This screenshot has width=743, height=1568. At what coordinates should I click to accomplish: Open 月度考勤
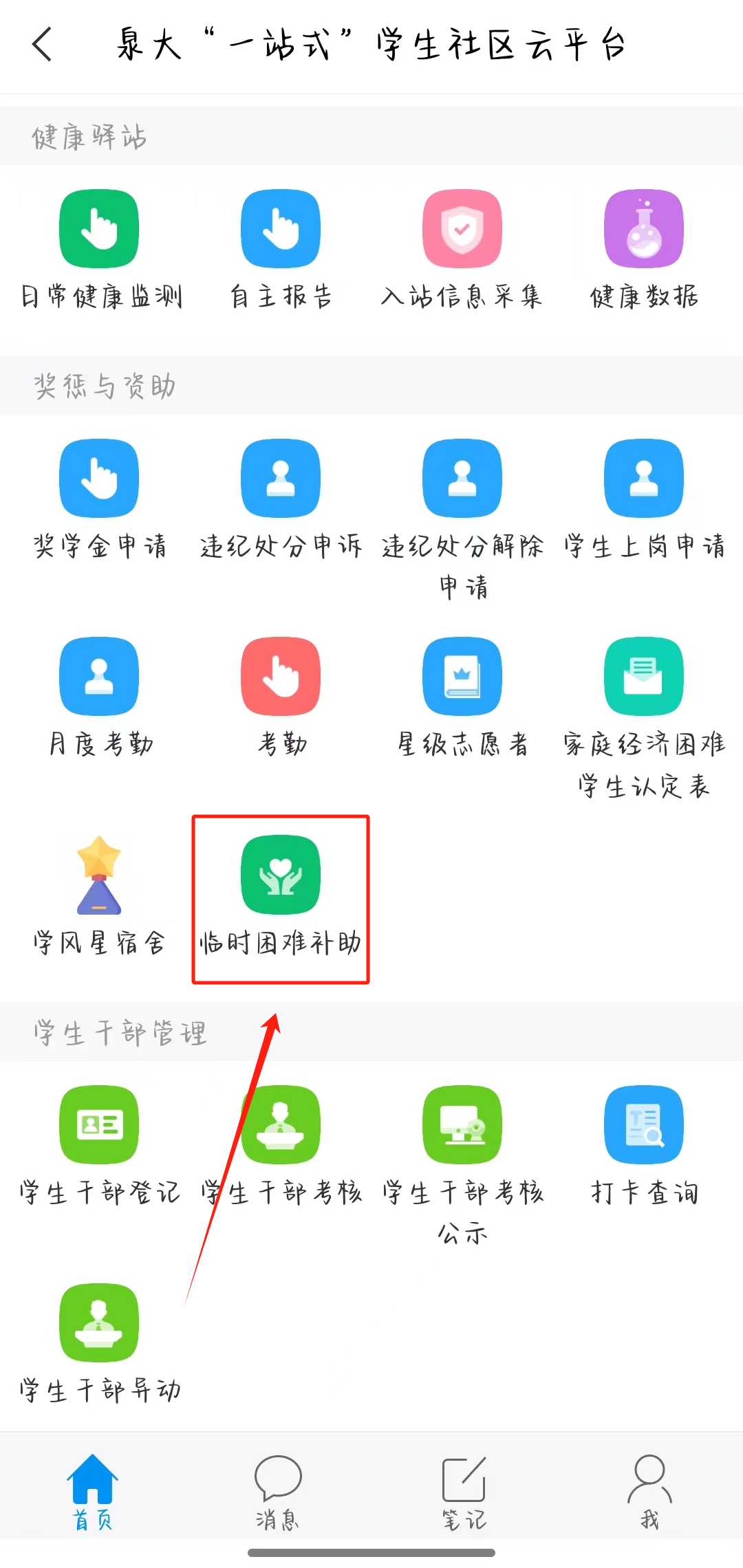[x=99, y=677]
